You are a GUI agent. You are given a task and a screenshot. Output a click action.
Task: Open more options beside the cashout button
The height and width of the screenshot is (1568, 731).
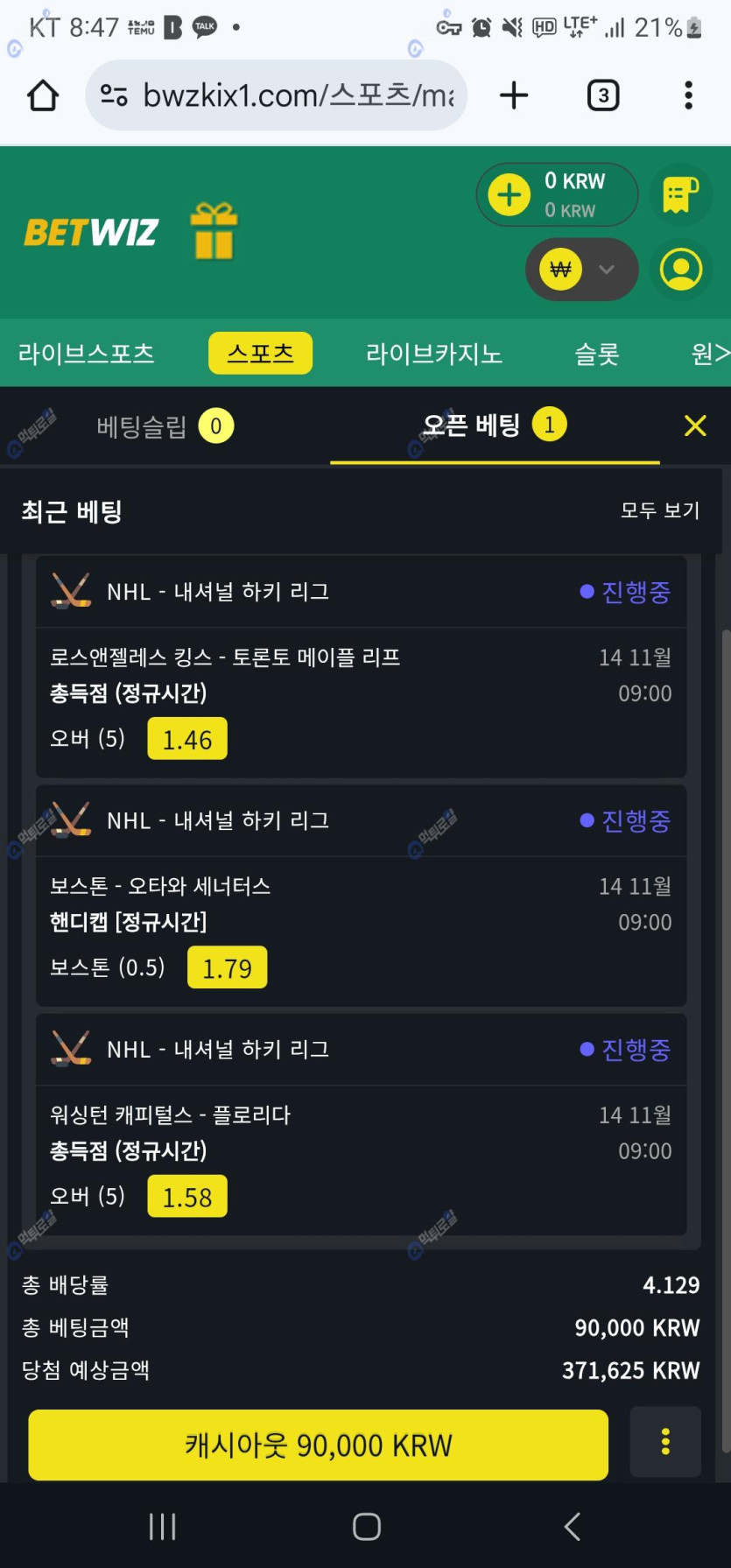(x=665, y=1442)
